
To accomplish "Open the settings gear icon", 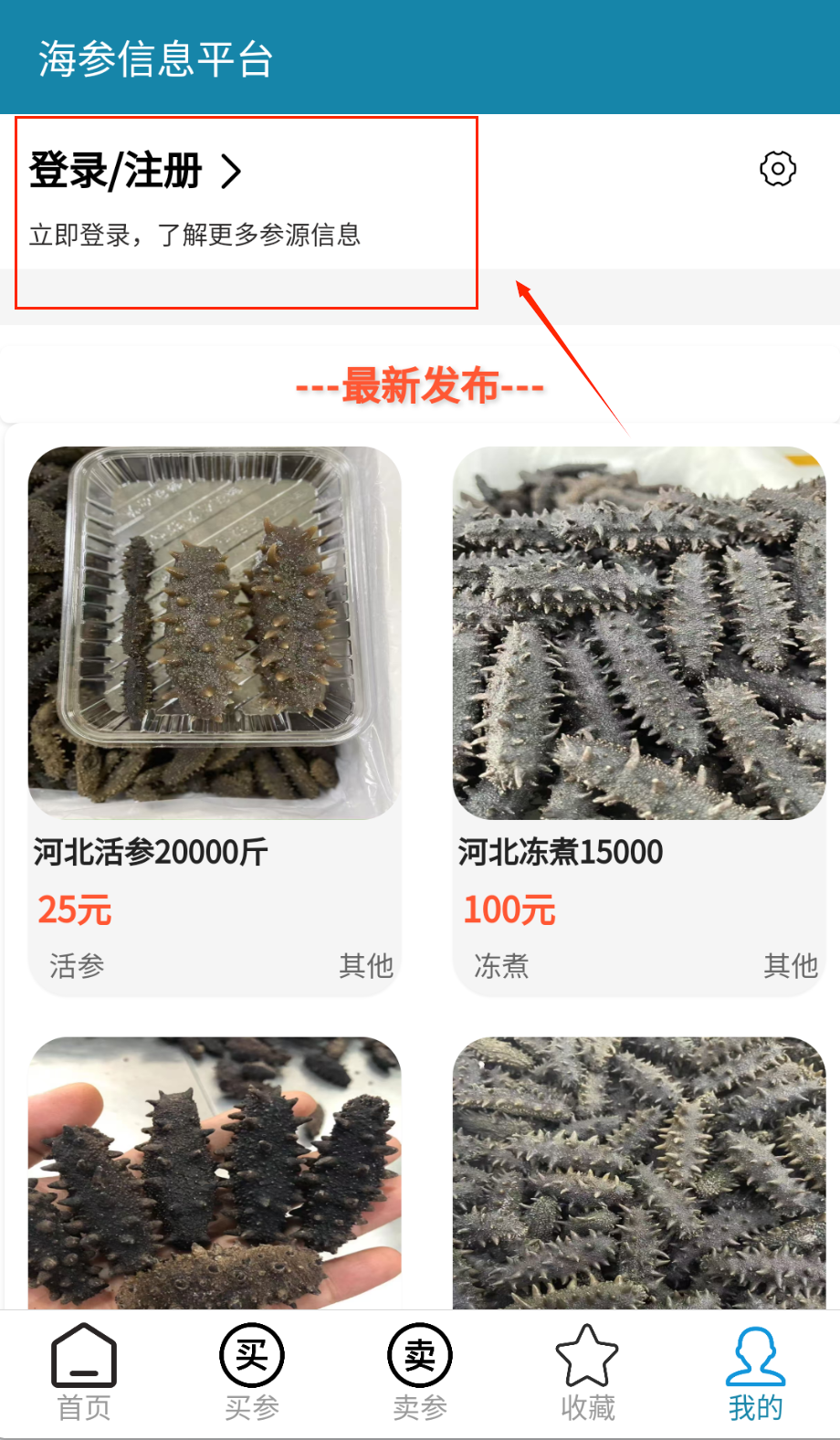I will point(778,169).
